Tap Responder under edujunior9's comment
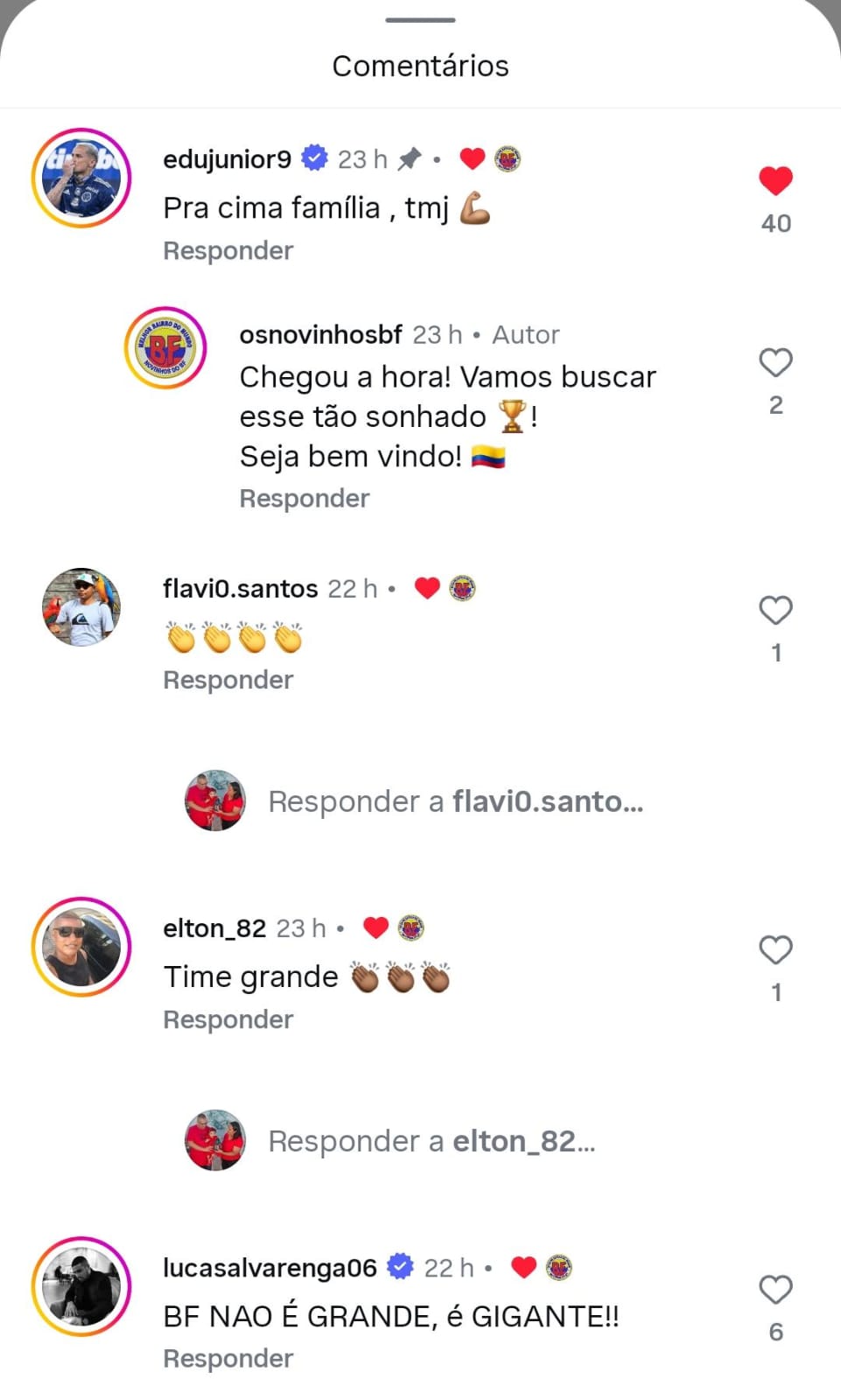Screen dimensions: 841x1400 coord(228,251)
